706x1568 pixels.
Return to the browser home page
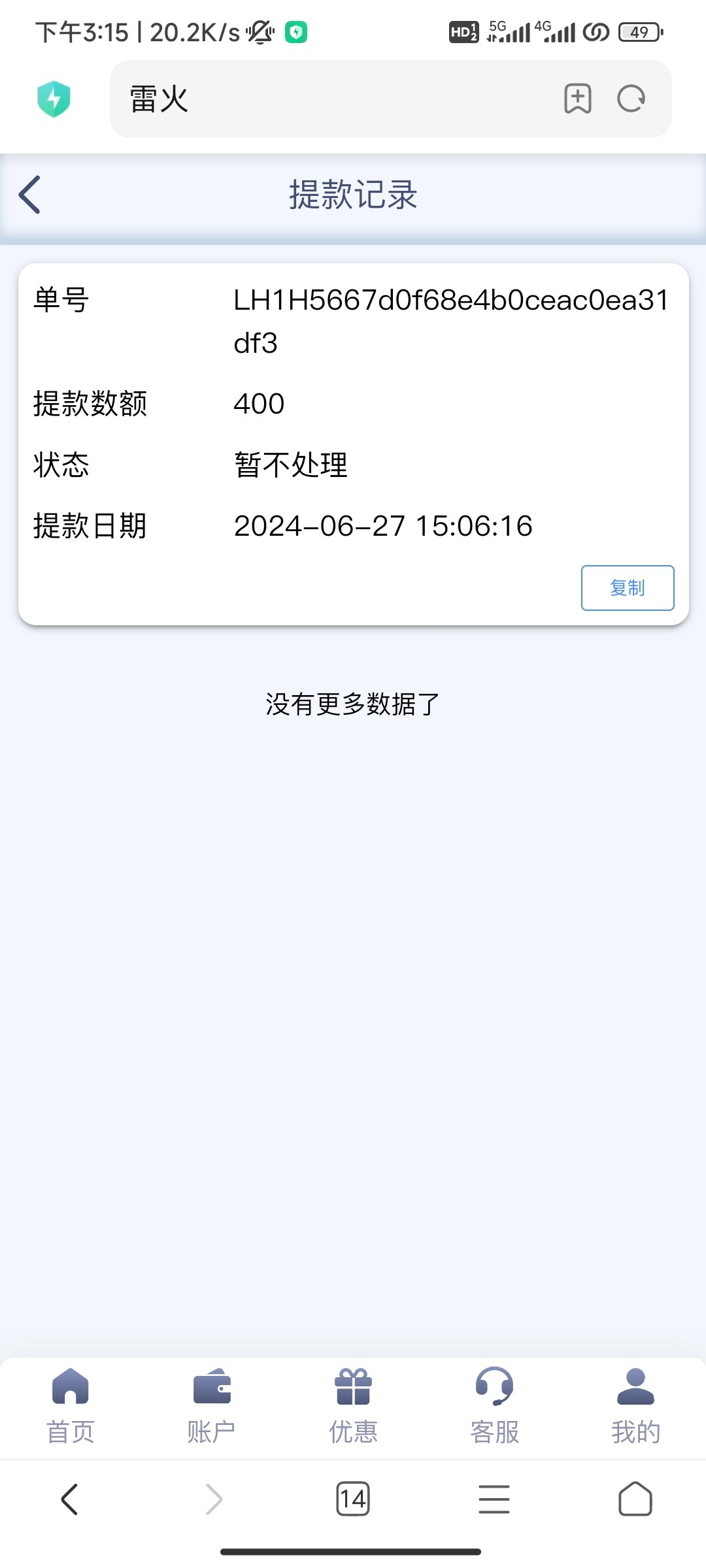point(635,1499)
